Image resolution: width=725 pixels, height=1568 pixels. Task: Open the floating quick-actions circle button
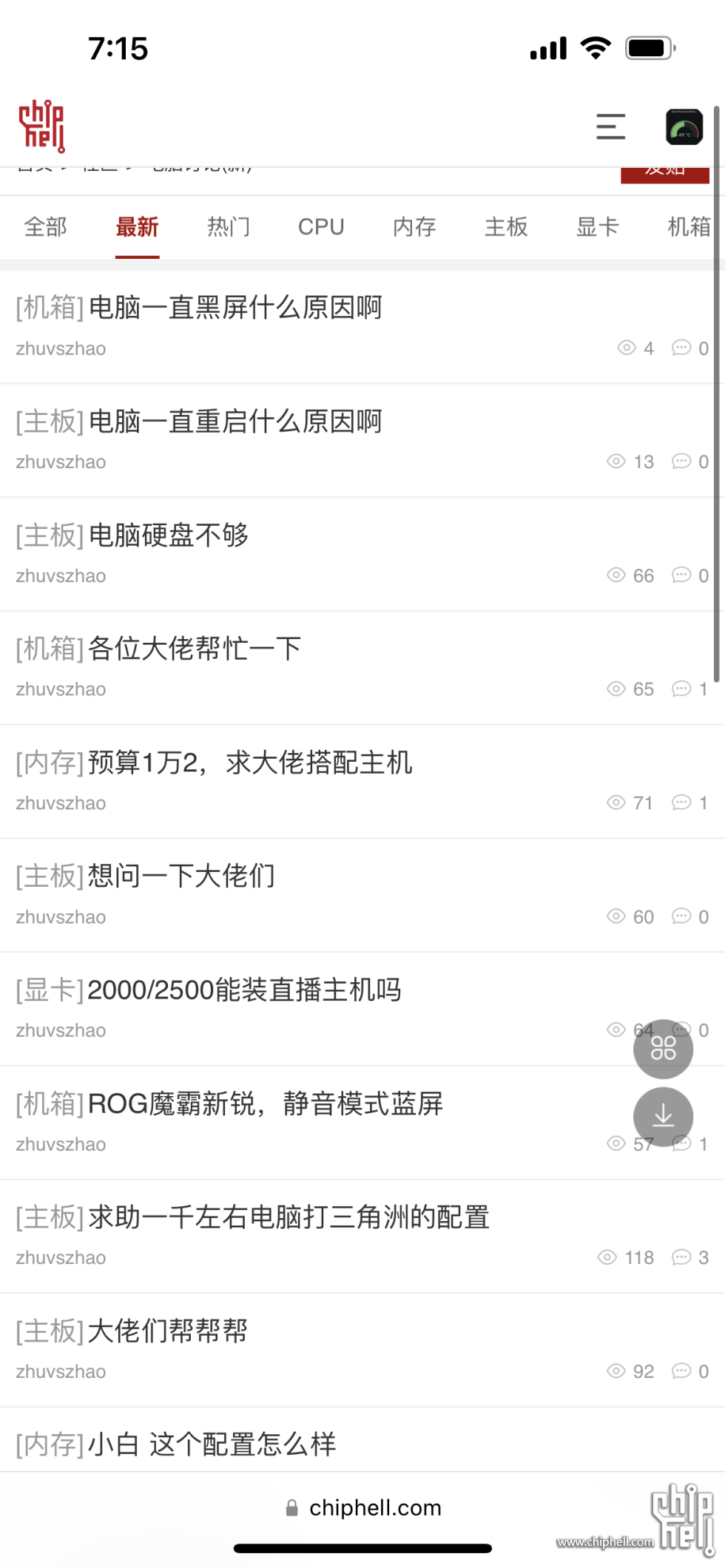(663, 1048)
